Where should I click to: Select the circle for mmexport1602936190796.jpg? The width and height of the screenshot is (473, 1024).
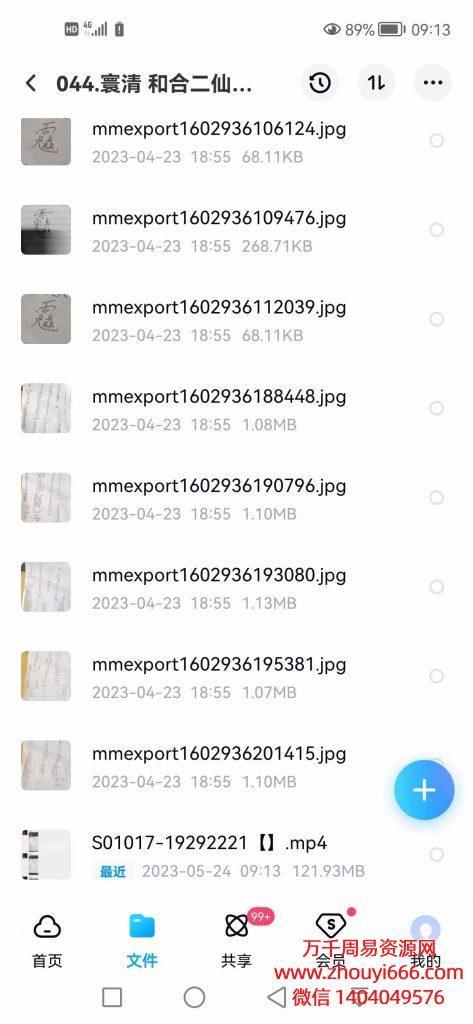(436, 498)
